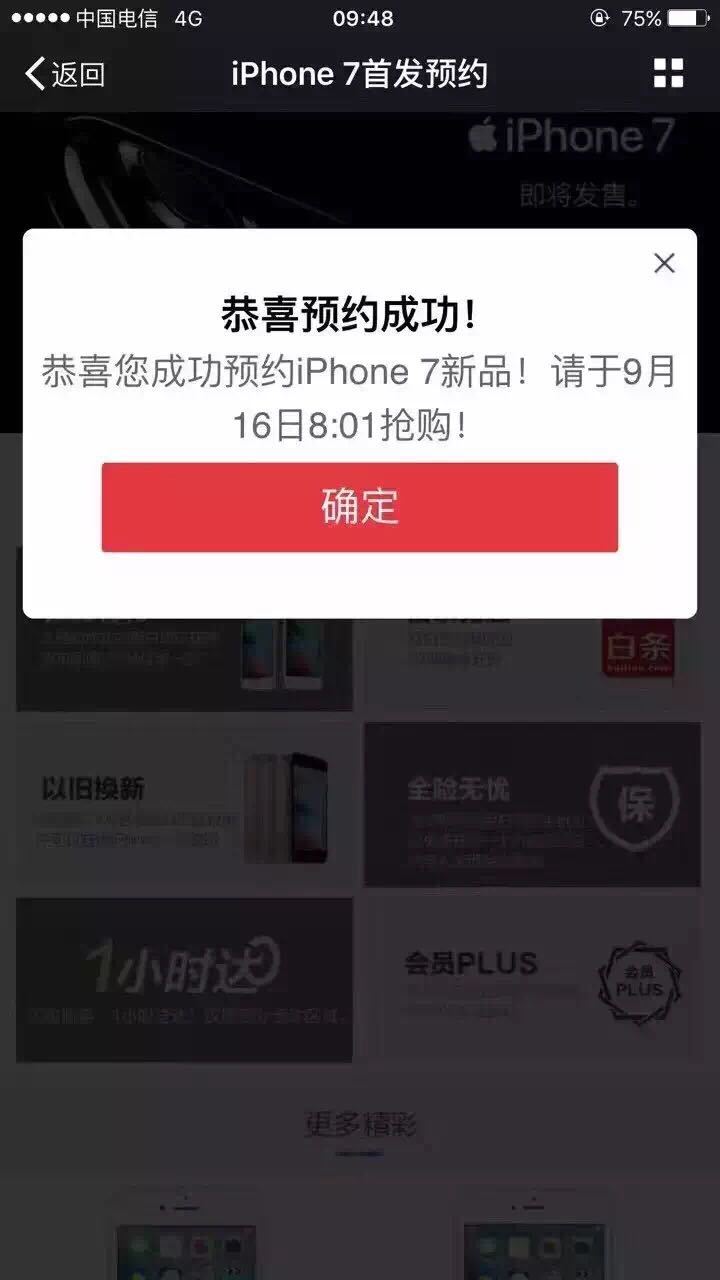Go back with the 返回 arrow
720x1280 pixels.
[65, 74]
